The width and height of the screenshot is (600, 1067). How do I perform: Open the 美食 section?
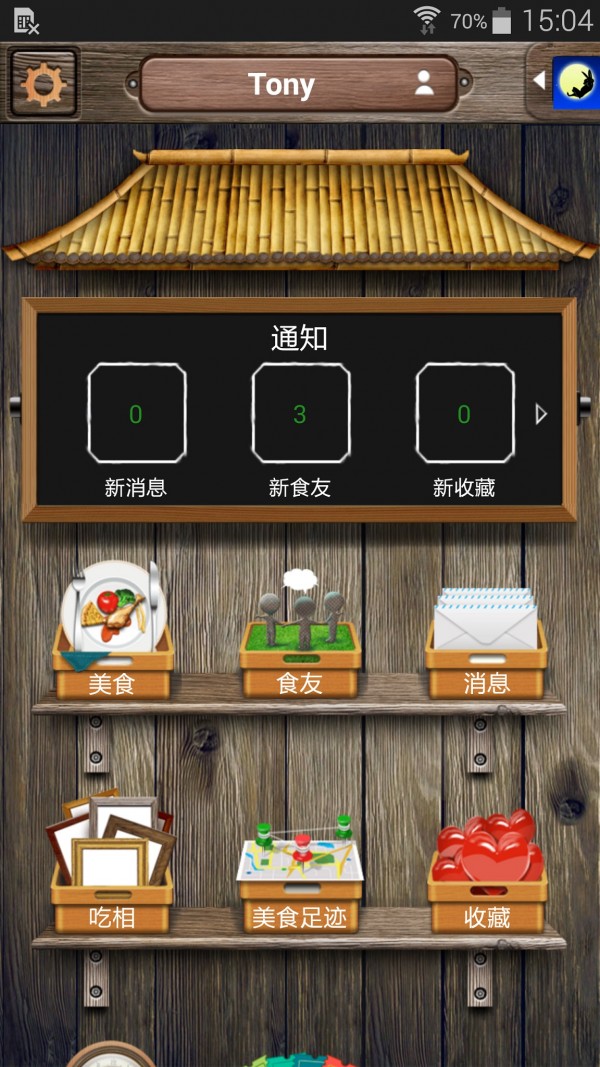point(111,632)
